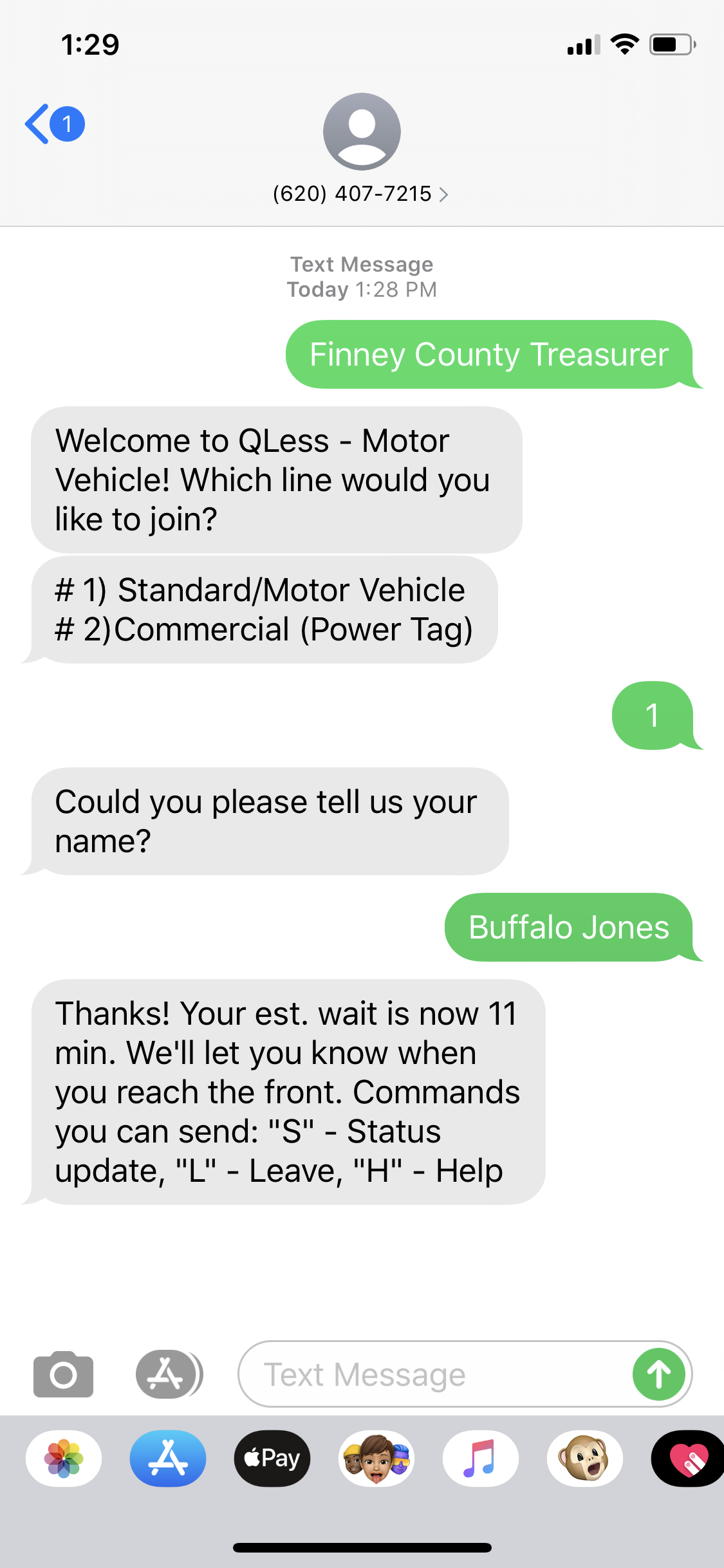The width and height of the screenshot is (724, 1568).
Task: Expand contact details with the chevron
Action: [x=445, y=193]
